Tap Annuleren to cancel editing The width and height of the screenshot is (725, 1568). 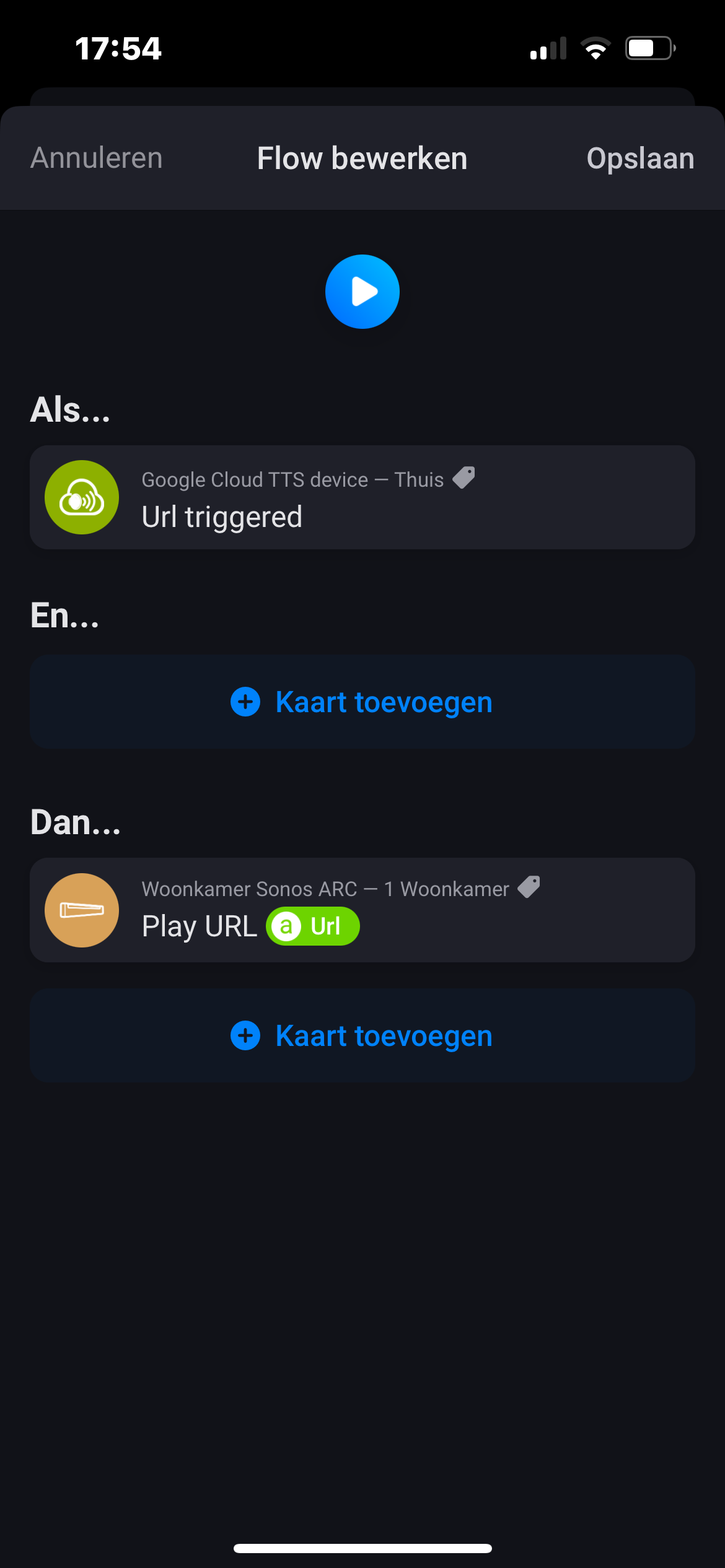click(97, 158)
